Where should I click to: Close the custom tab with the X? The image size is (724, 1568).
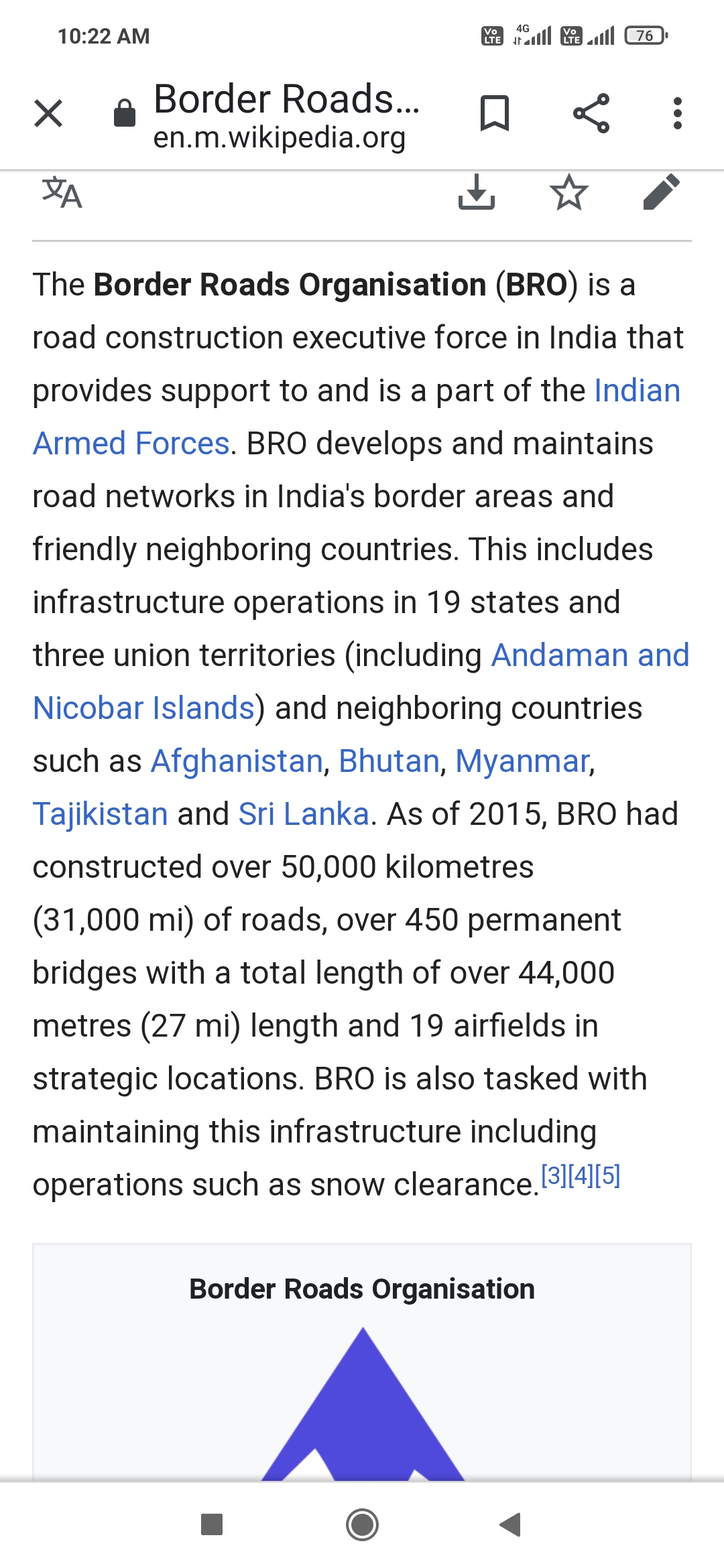pyautogui.click(x=48, y=113)
